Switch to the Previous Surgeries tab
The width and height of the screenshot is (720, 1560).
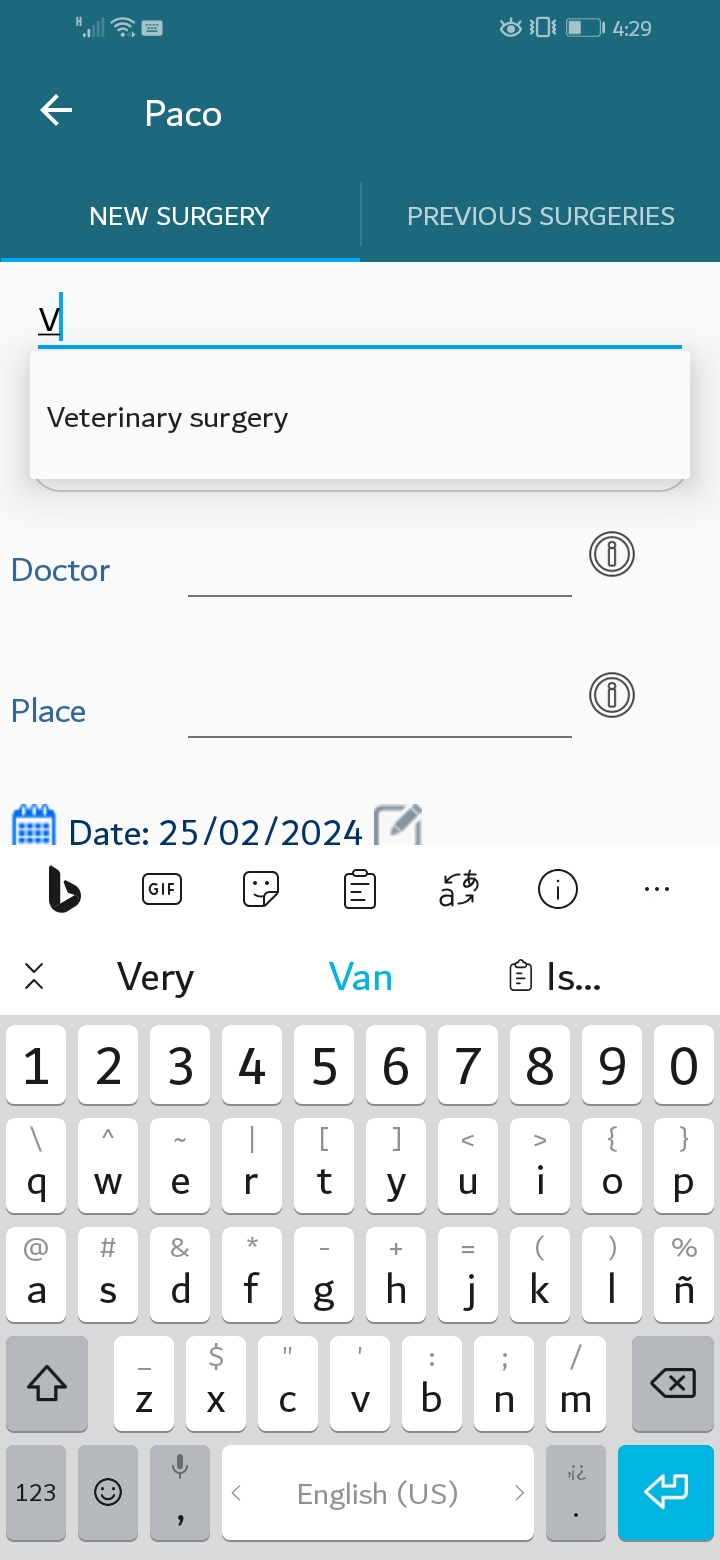[540, 216]
